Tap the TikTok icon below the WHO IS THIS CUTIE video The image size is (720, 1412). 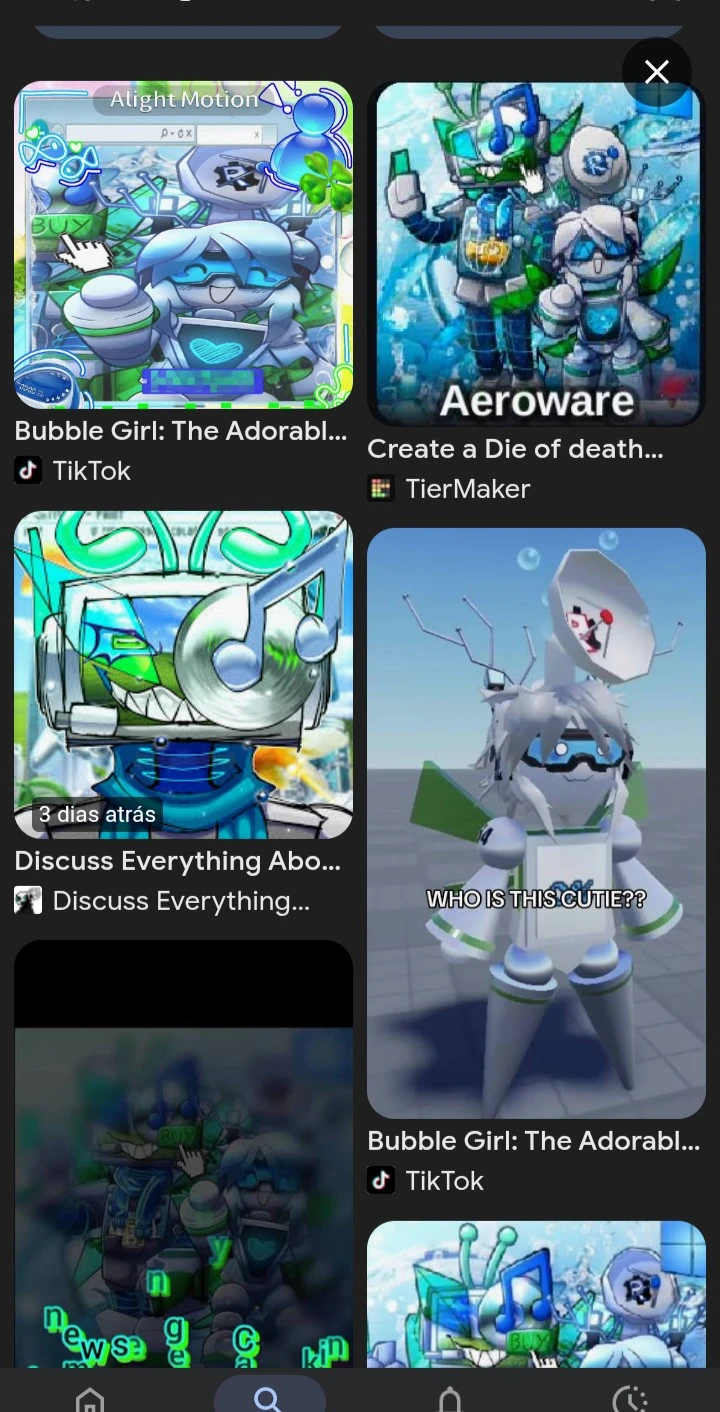click(x=381, y=1180)
